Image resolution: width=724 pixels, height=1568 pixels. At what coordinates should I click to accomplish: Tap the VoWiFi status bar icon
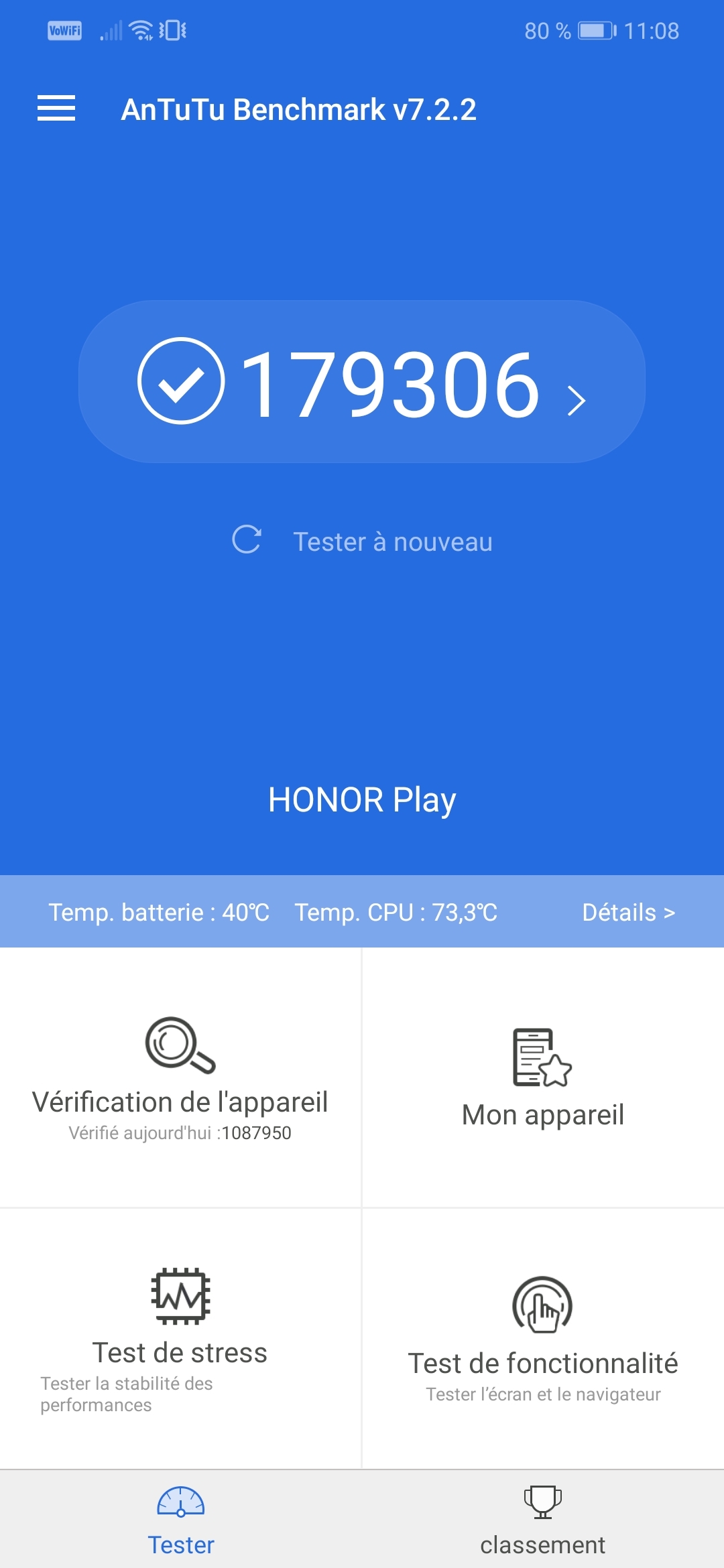[x=63, y=30]
